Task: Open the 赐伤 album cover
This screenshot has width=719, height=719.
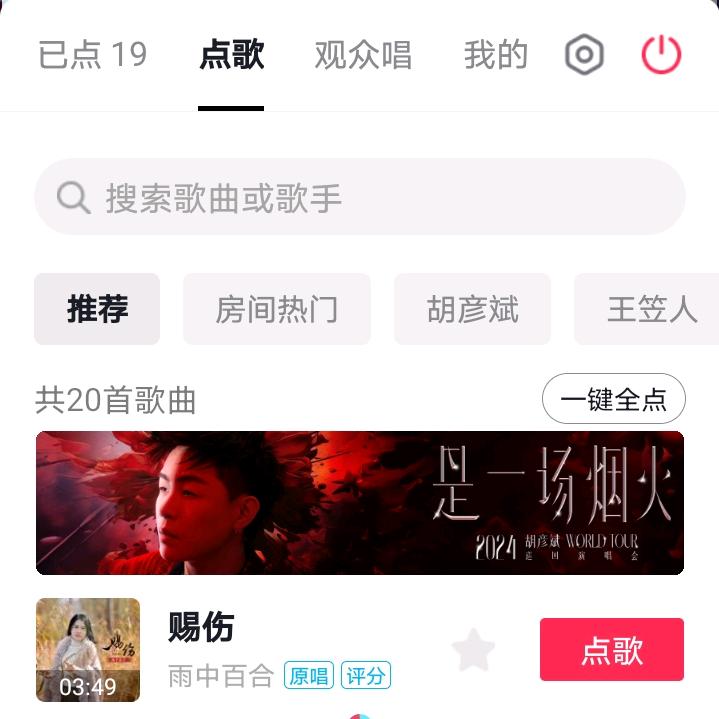Action: (x=88, y=650)
